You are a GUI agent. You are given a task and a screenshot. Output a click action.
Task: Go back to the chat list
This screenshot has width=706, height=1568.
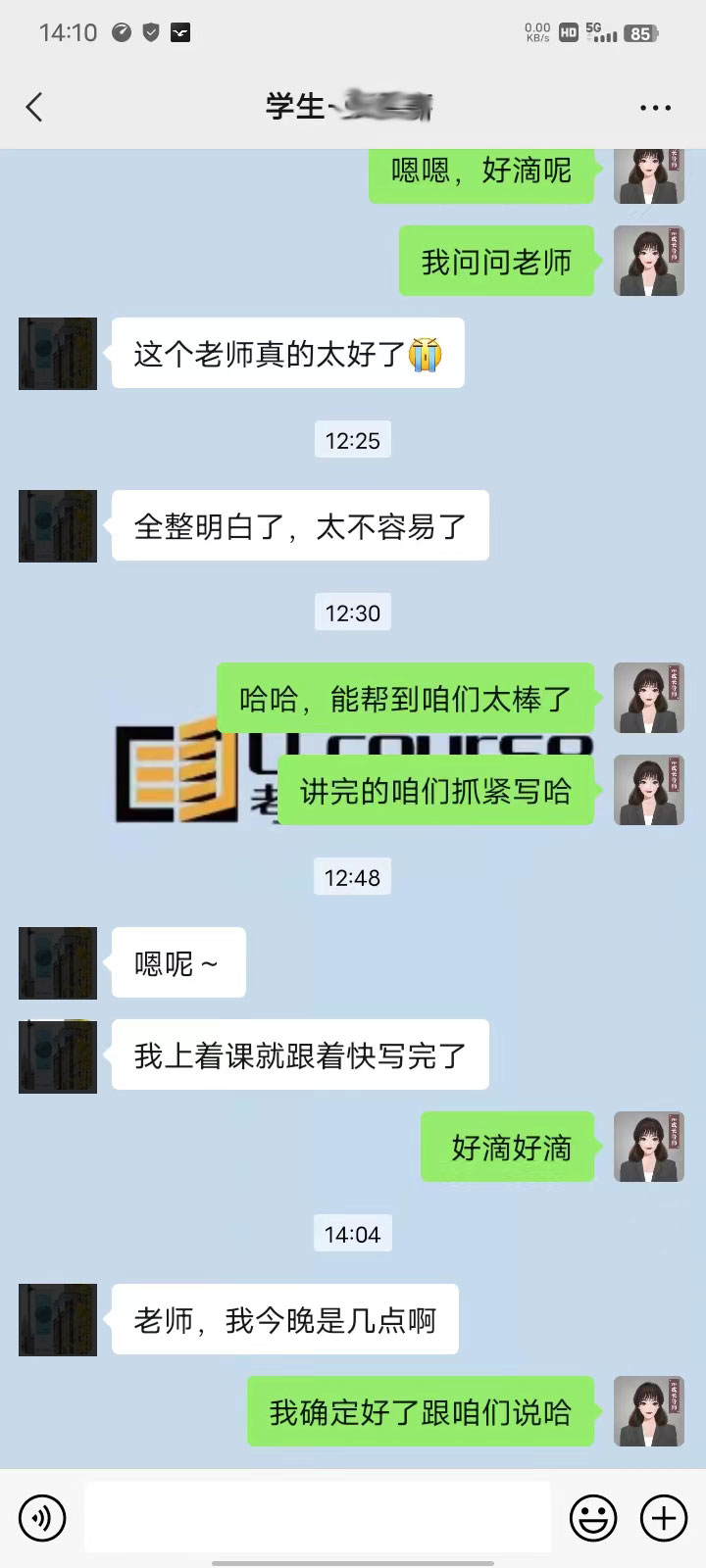point(35,107)
